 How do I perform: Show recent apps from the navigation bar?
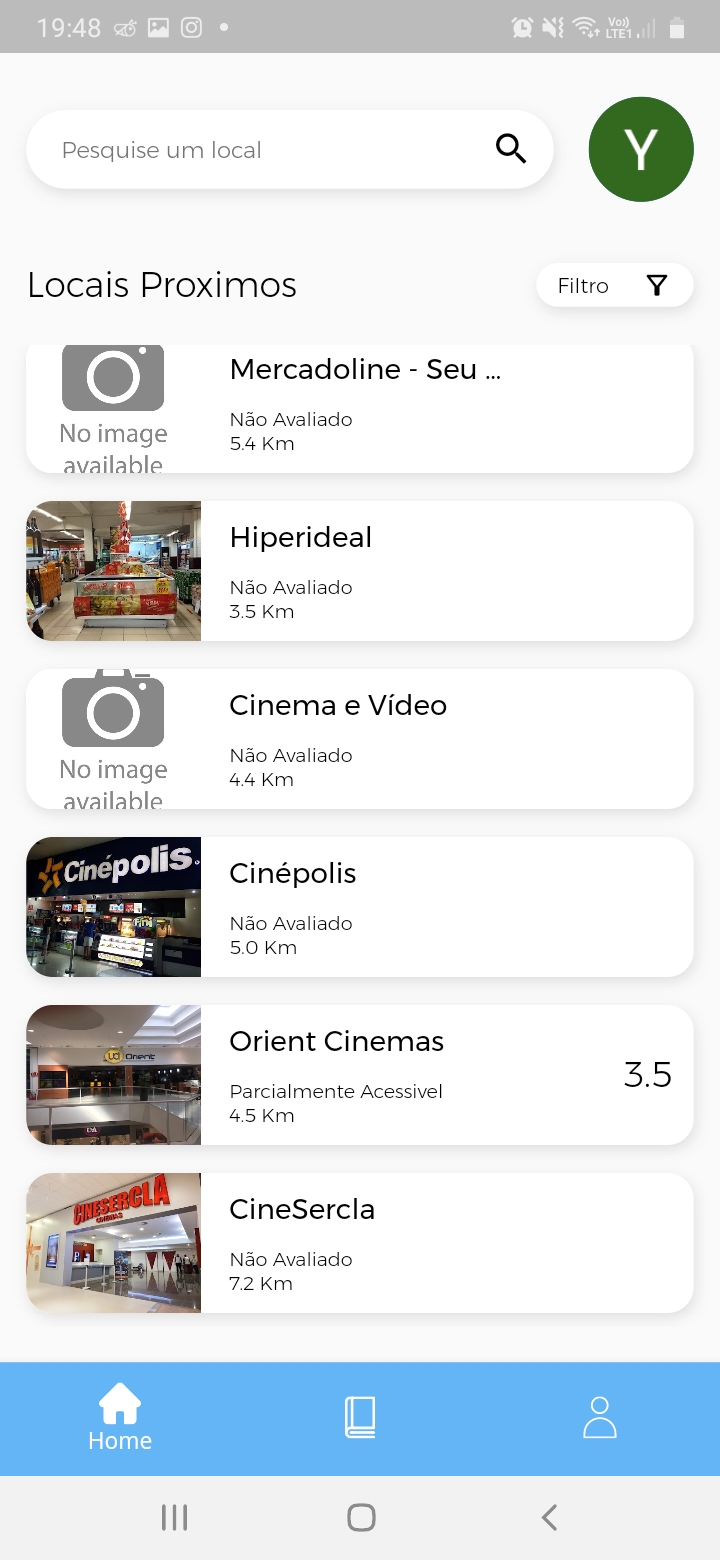point(174,1517)
